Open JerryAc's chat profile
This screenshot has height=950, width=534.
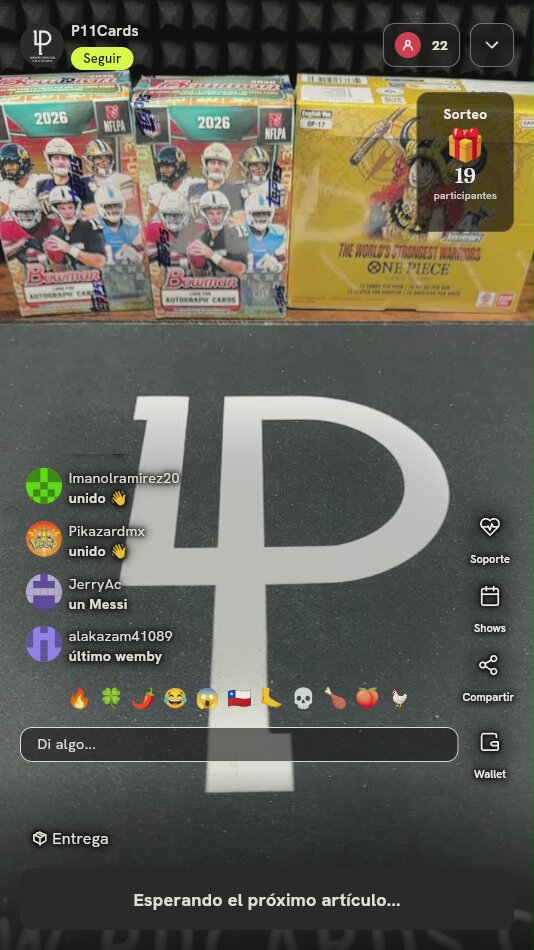pos(44,591)
